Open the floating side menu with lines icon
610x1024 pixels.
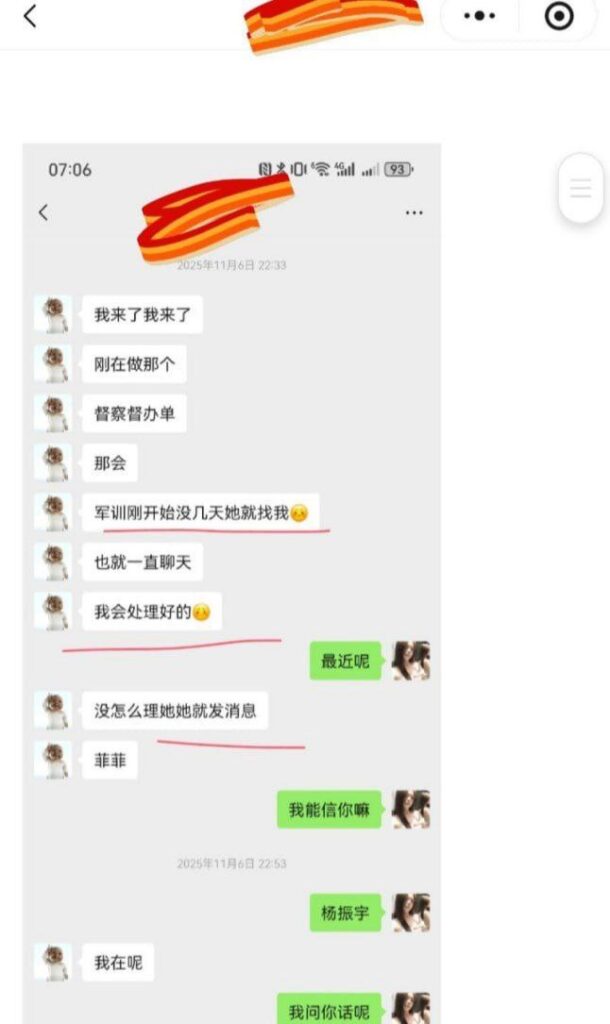(x=581, y=188)
